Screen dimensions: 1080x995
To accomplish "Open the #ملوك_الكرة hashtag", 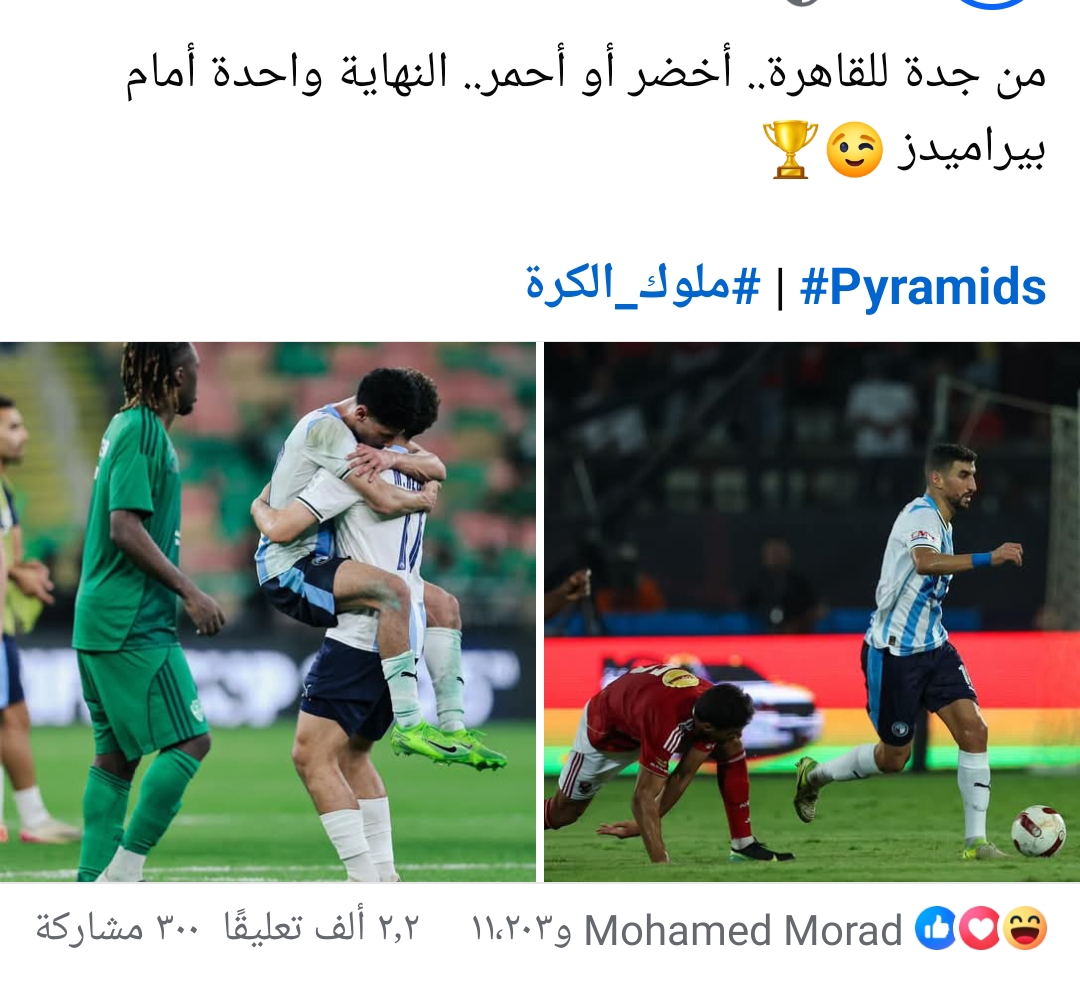I will 643,288.
